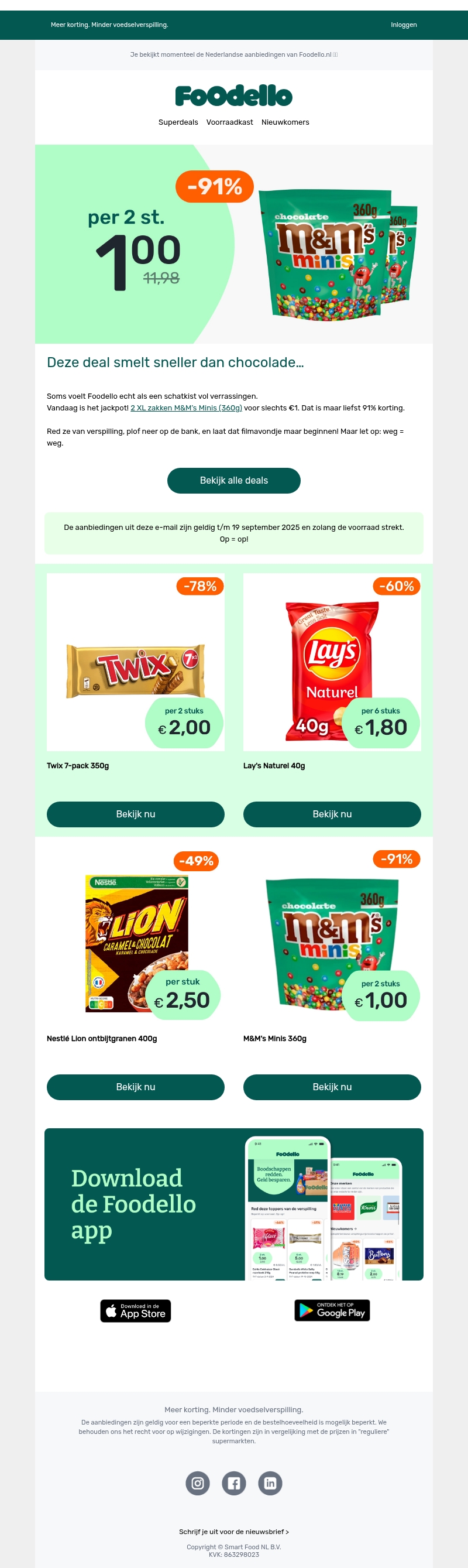Tap the Inloggen link
Image resolution: width=468 pixels, height=1568 pixels.
click(x=404, y=25)
